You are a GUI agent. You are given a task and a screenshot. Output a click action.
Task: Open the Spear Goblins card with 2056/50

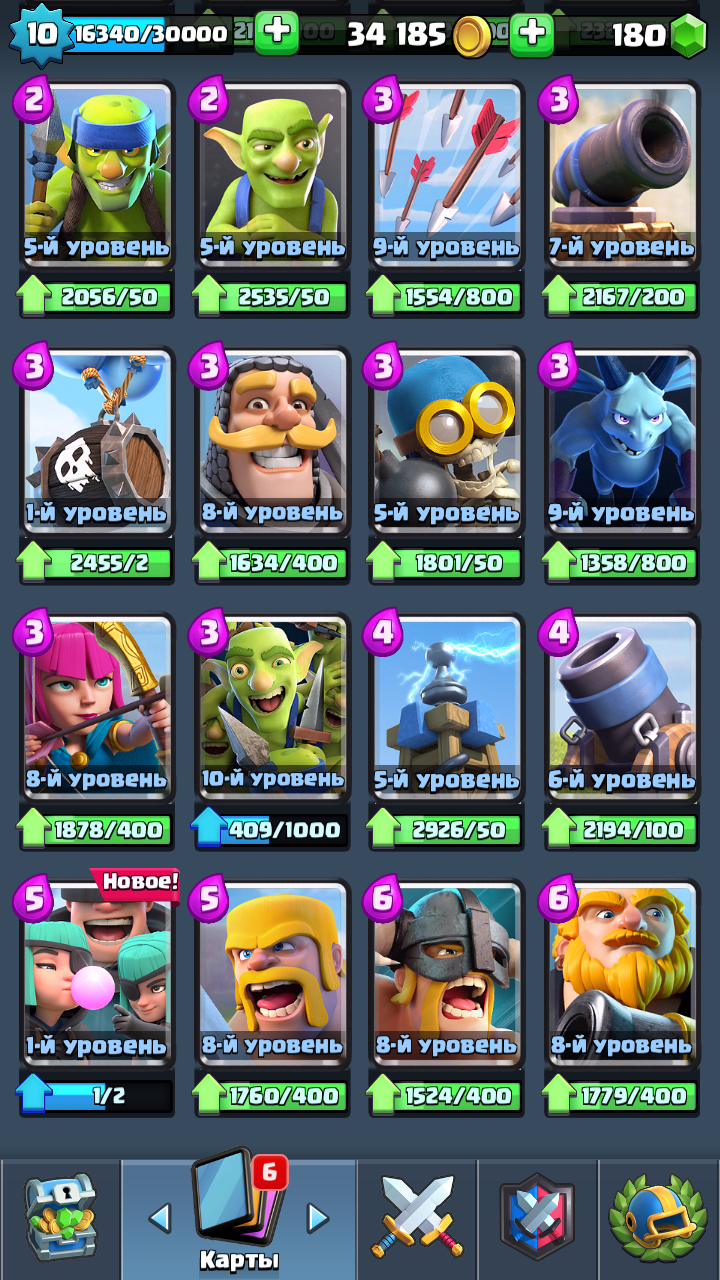(x=96, y=175)
